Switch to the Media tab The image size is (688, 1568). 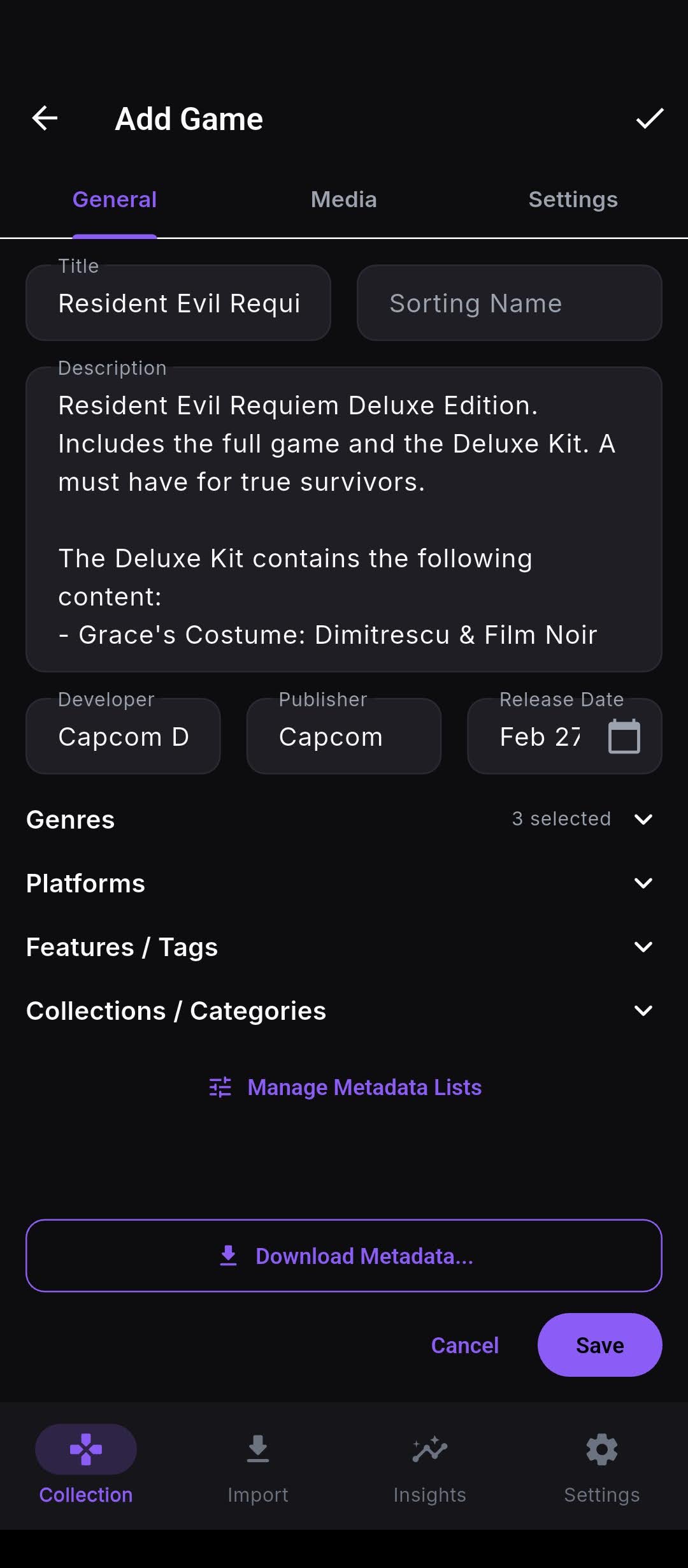click(x=343, y=199)
